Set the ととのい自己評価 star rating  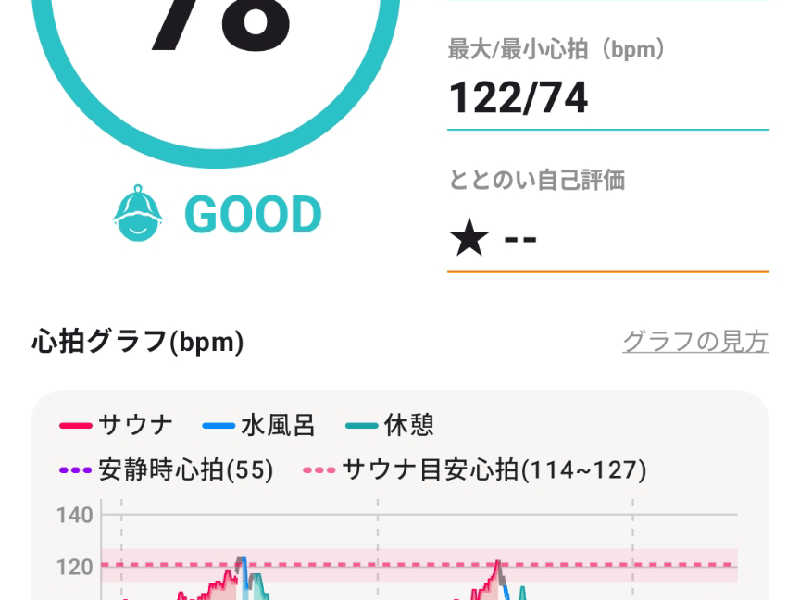pyautogui.click(x=606, y=239)
